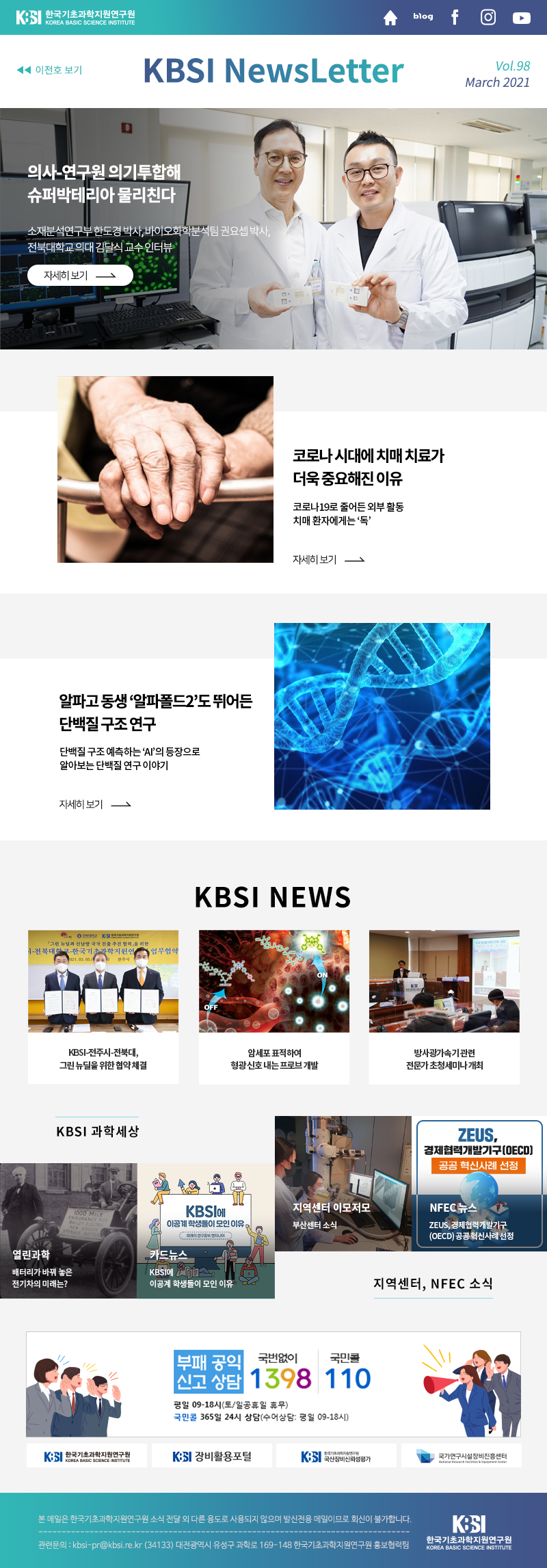The width and height of the screenshot is (547, 1568).
Task: Open 자세히 보기 for the AlphaFold2 article
Action: click(94, 804)
